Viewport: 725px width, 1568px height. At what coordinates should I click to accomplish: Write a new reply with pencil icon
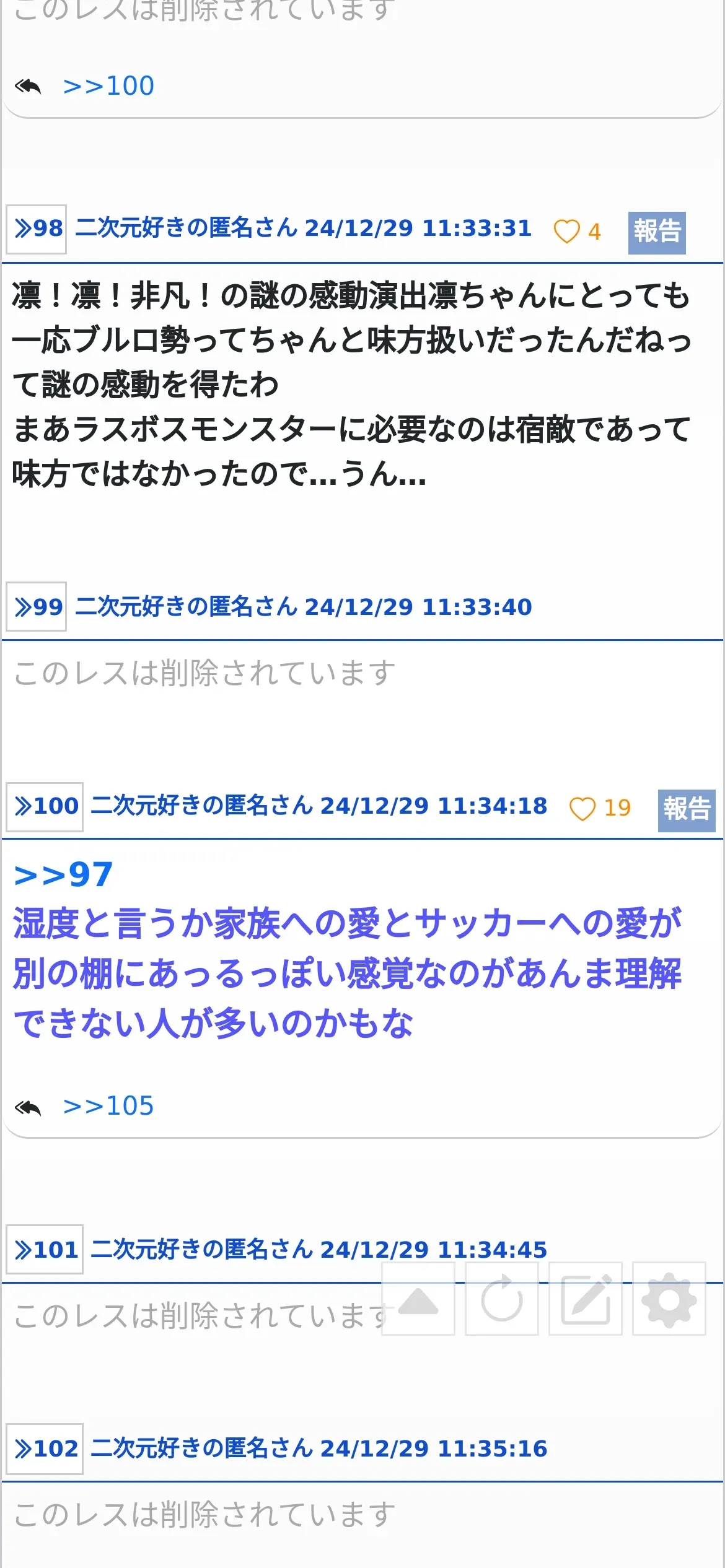[586, 1299]
